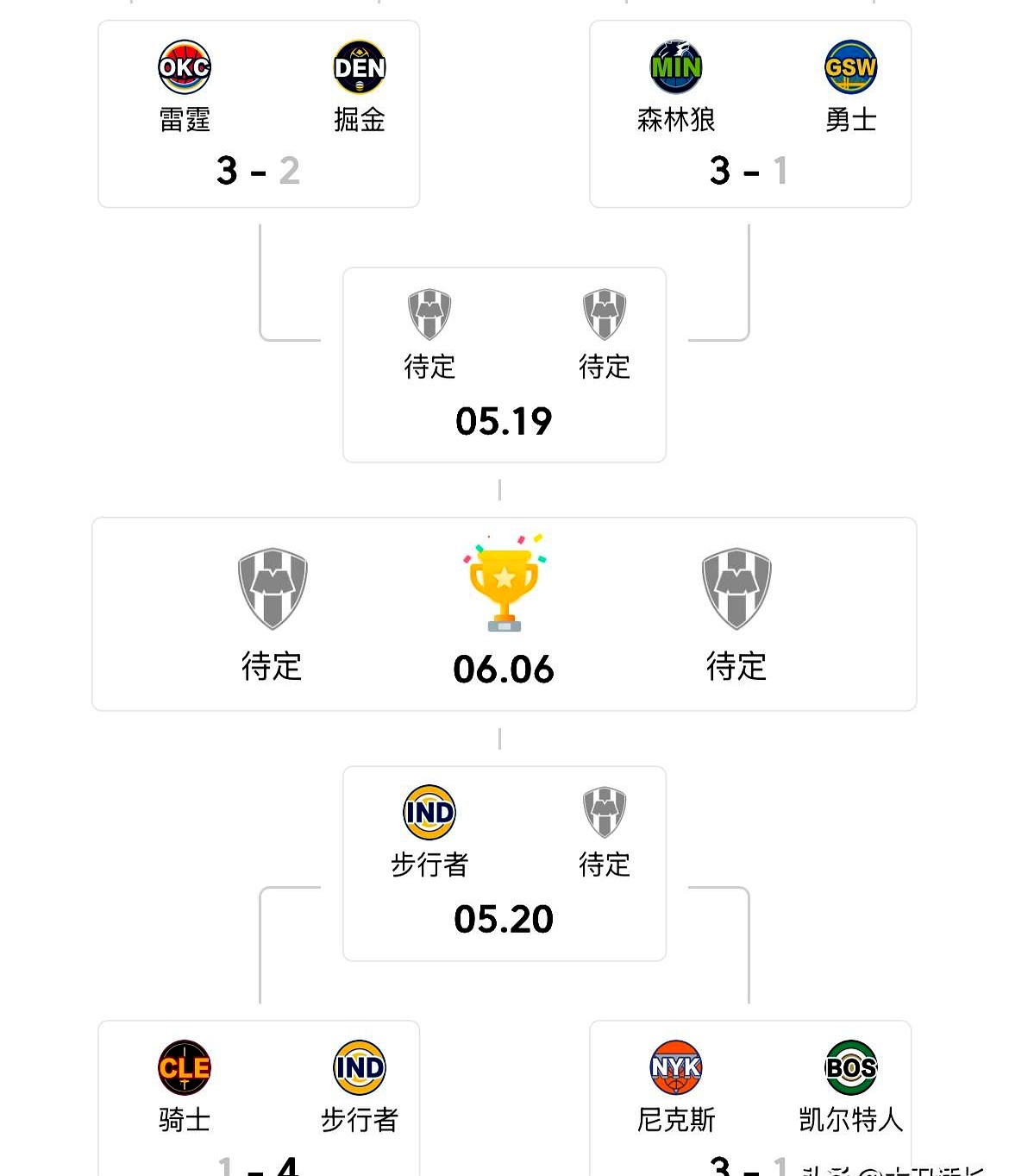
Task: Click the left placeholder shield in the 05.19 match
Action: click(x=429, y=315)
